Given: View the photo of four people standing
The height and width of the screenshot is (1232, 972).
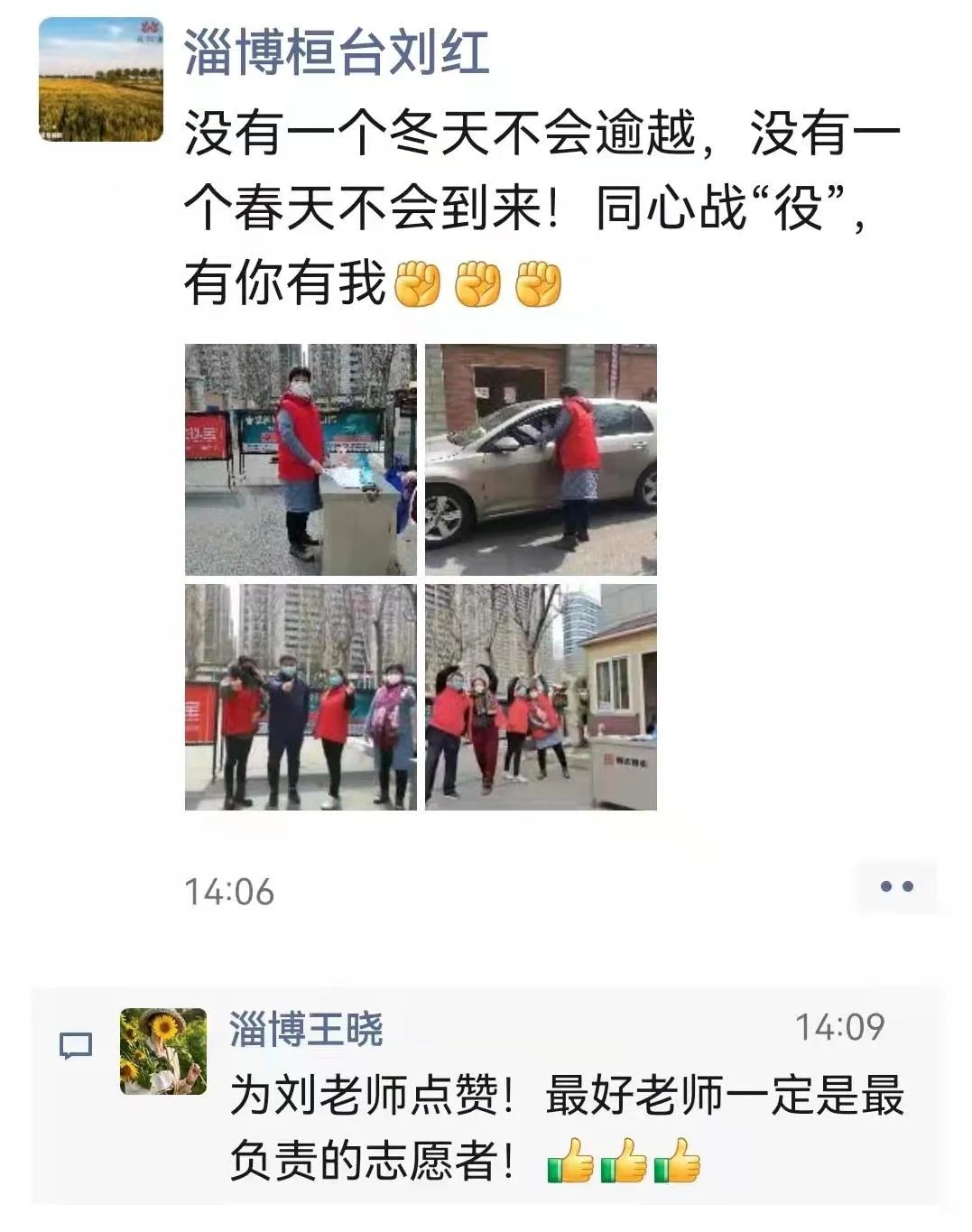Looking at the screenshot, I should coord(301,697).
